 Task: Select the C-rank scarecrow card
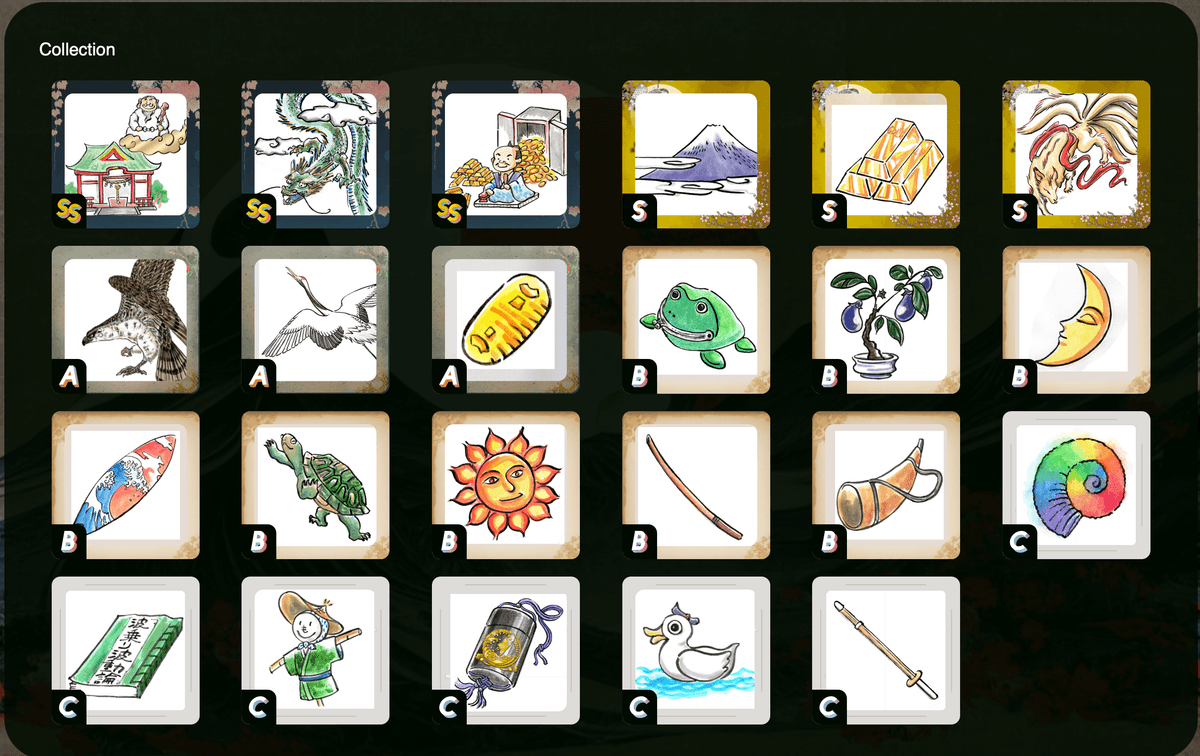[315, 650]
